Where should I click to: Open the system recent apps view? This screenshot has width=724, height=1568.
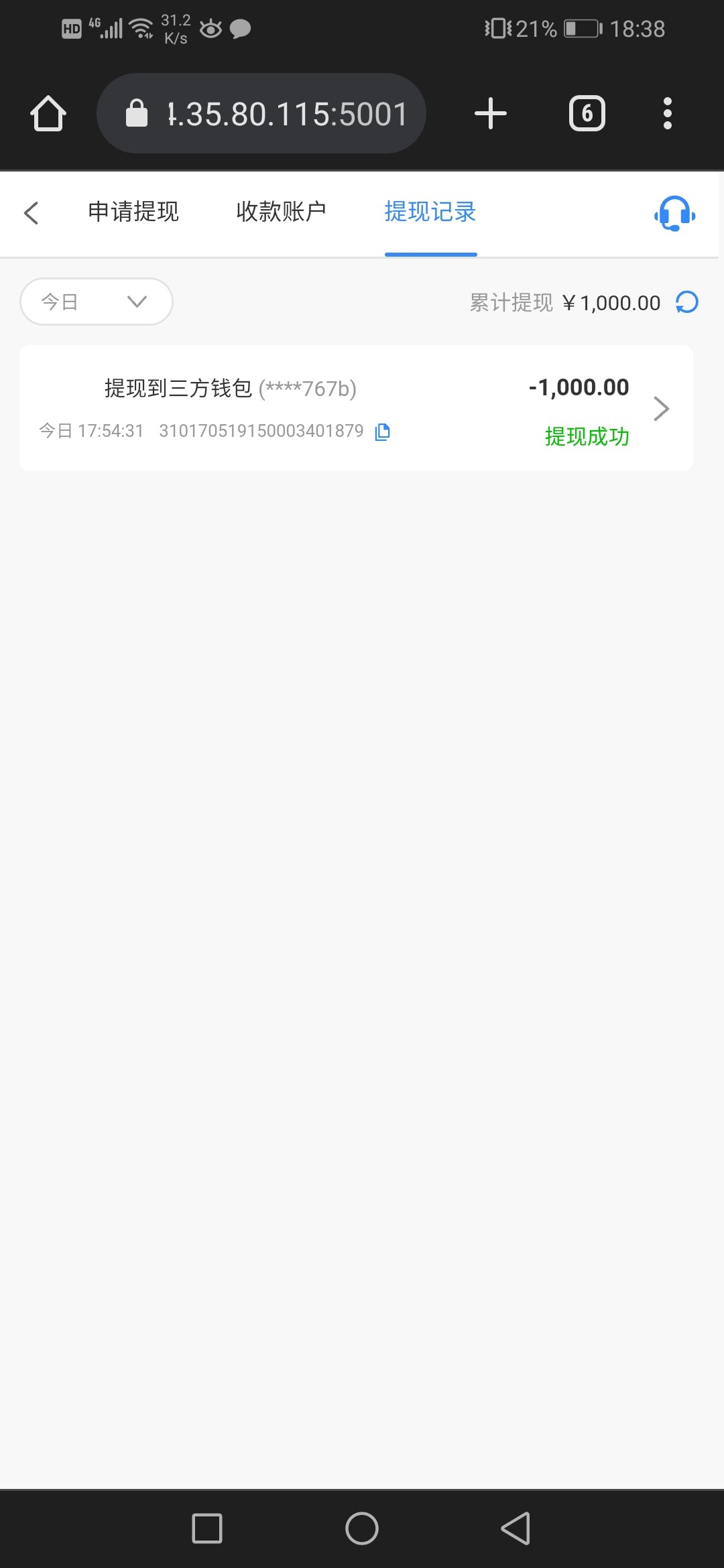click(x=207, y=1528)
